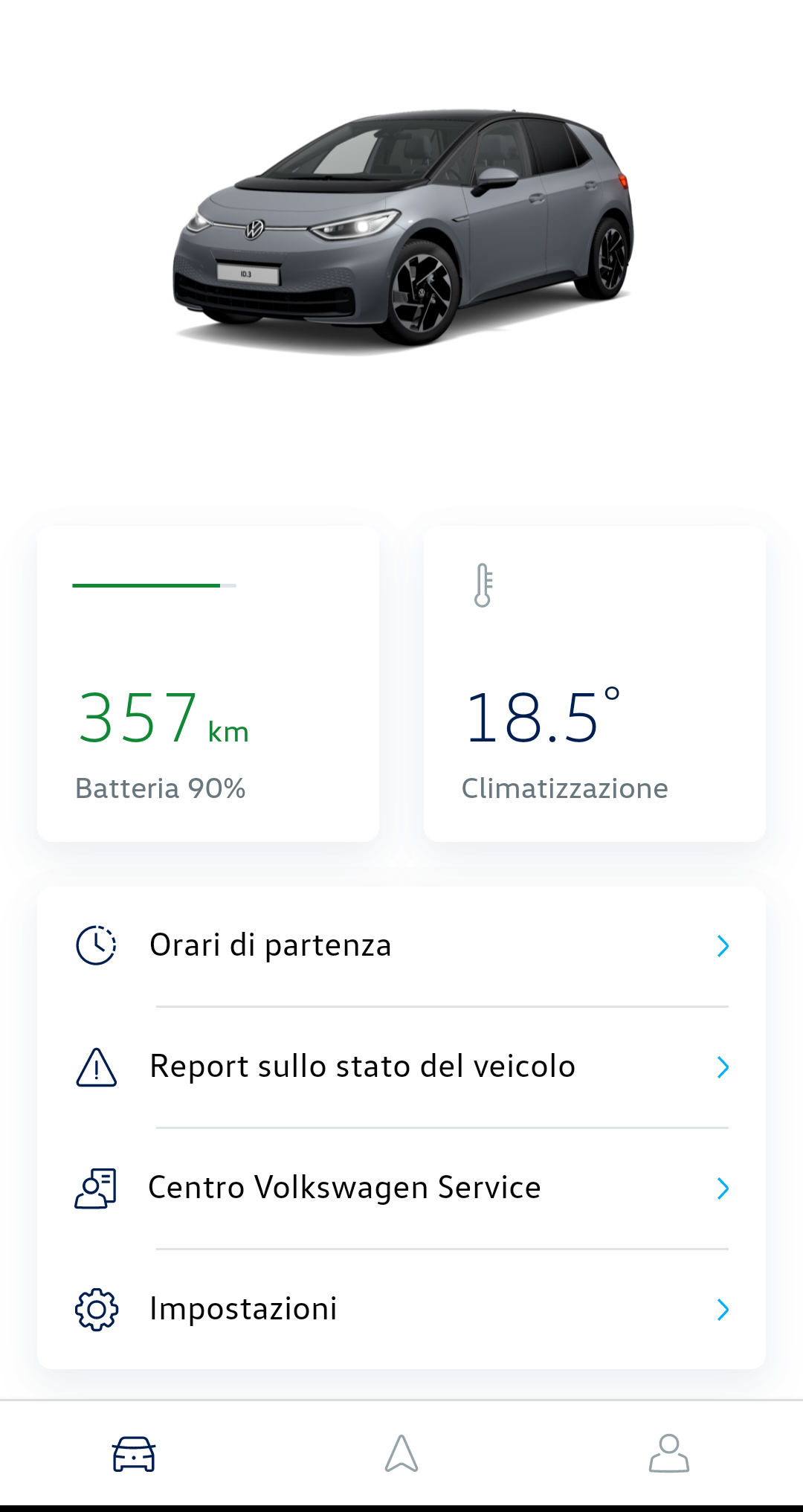803x1512 pixels.
Task: Switch to the navigation arrow tab
Action: tap(401, 1453)
